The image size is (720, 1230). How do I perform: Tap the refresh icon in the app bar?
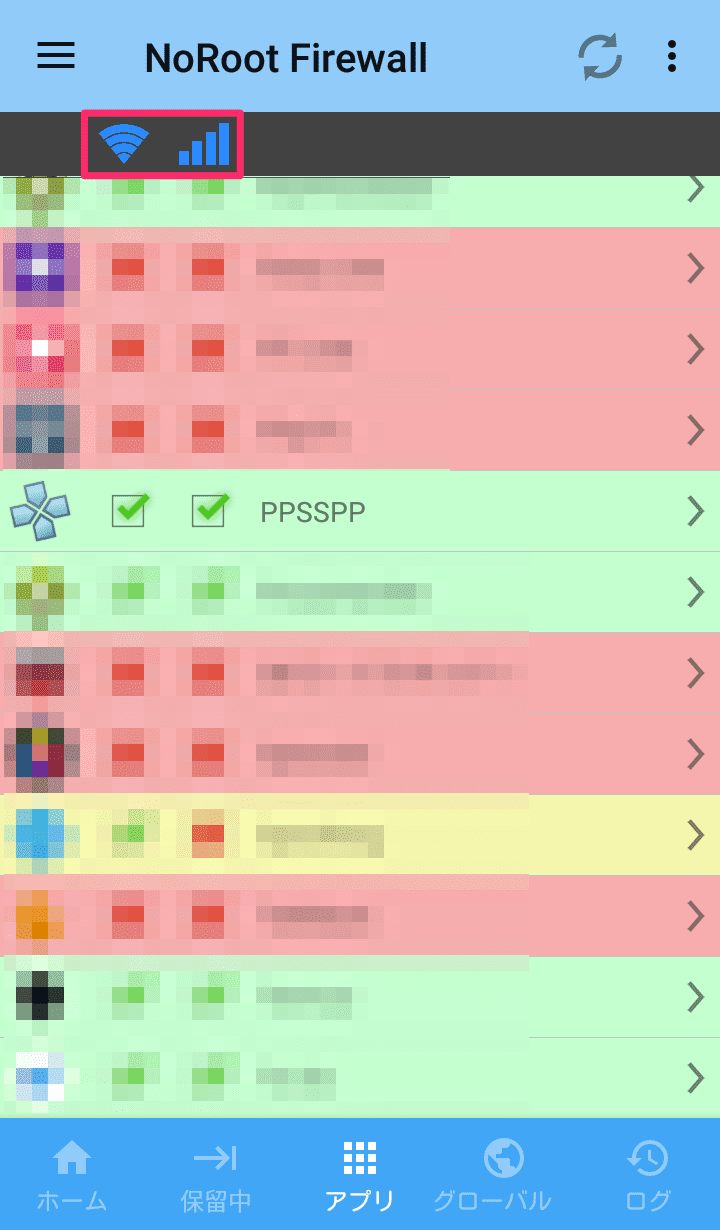point(601,56)
